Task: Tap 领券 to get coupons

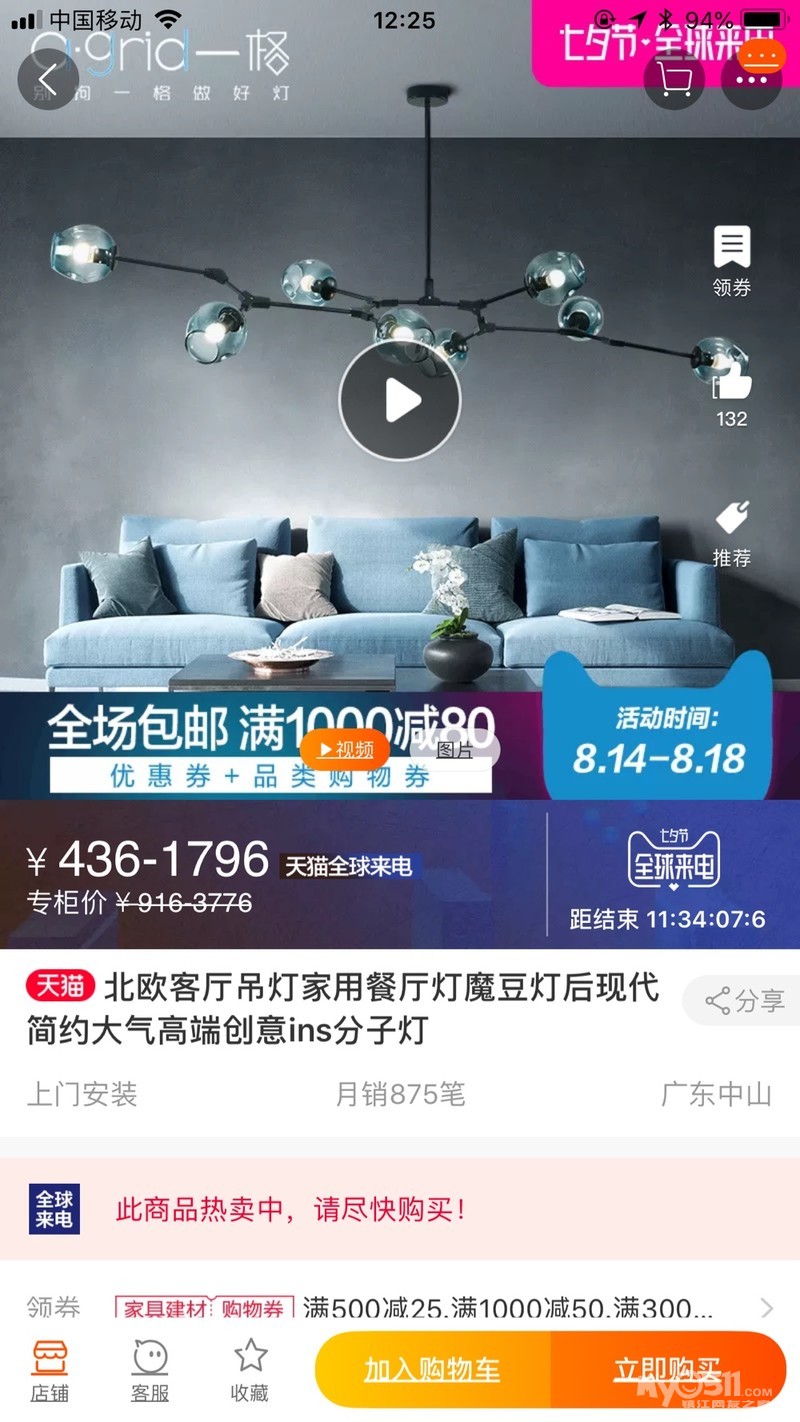Action: click(731, 260)
